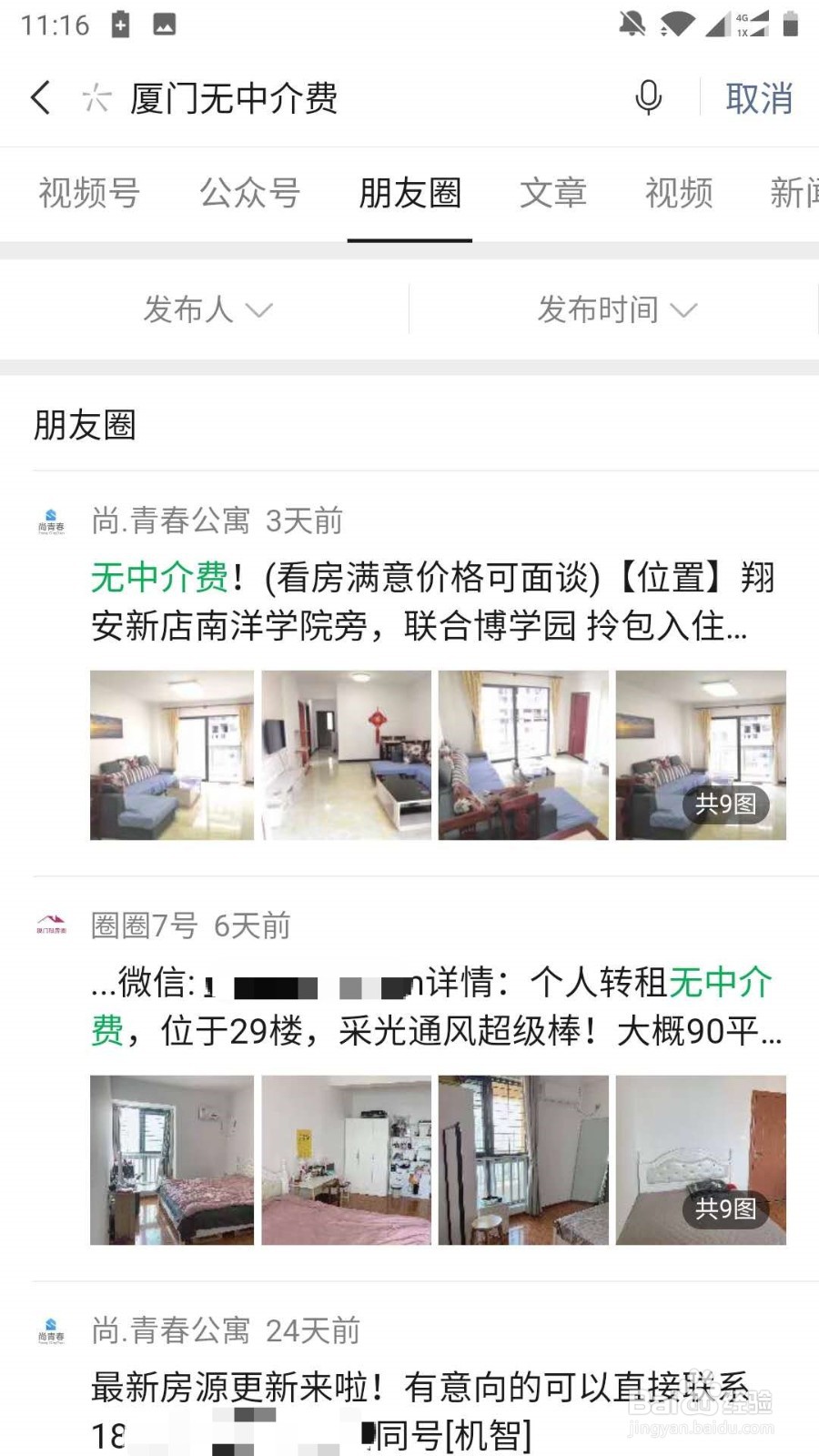Open the green 无中介费 highlighted link
819x1456 pixels.
tap(157, 580)
